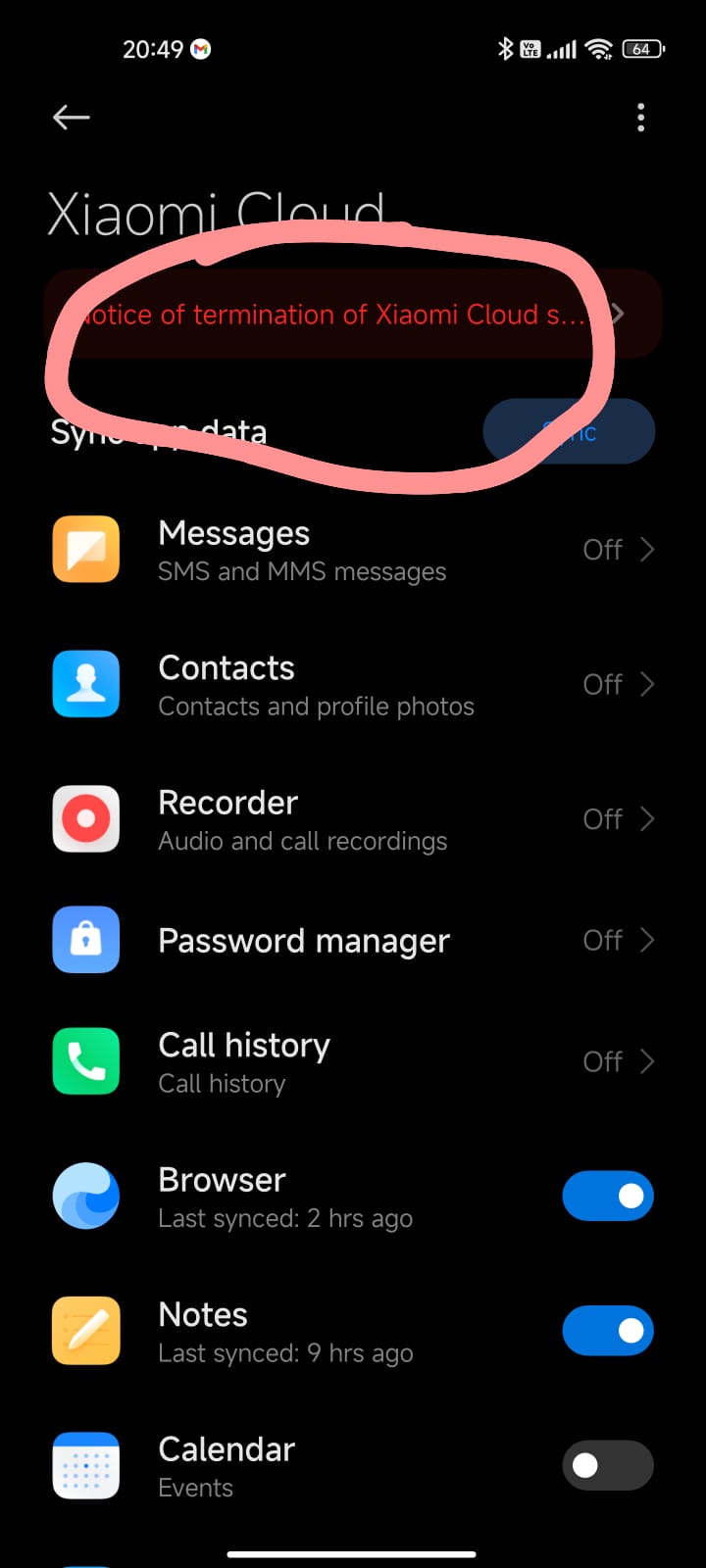Screen dimensions: 706x1568
Task: Go back using the arrow icon
Action: click(x=71, y=118)
